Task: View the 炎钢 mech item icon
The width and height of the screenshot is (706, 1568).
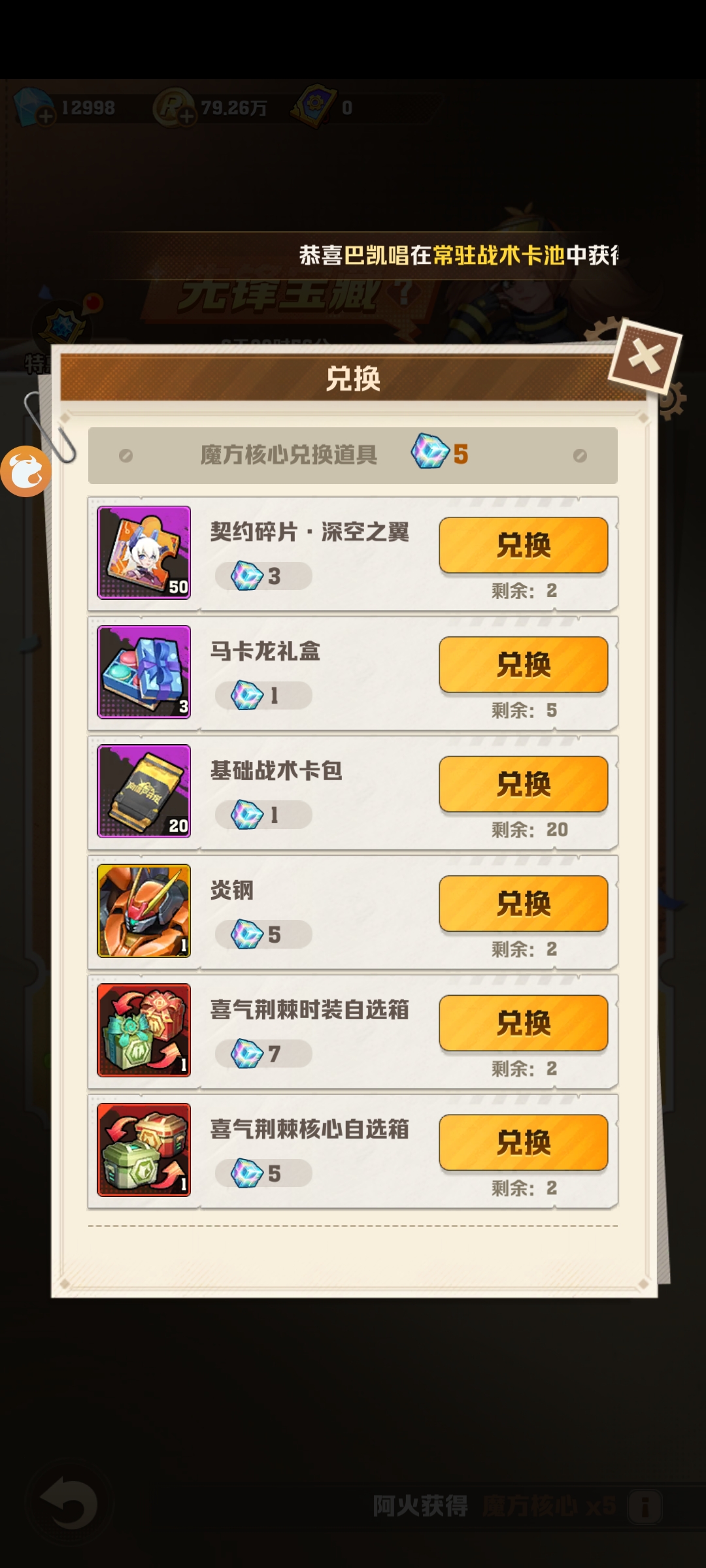Action: (x=144, y=911)
